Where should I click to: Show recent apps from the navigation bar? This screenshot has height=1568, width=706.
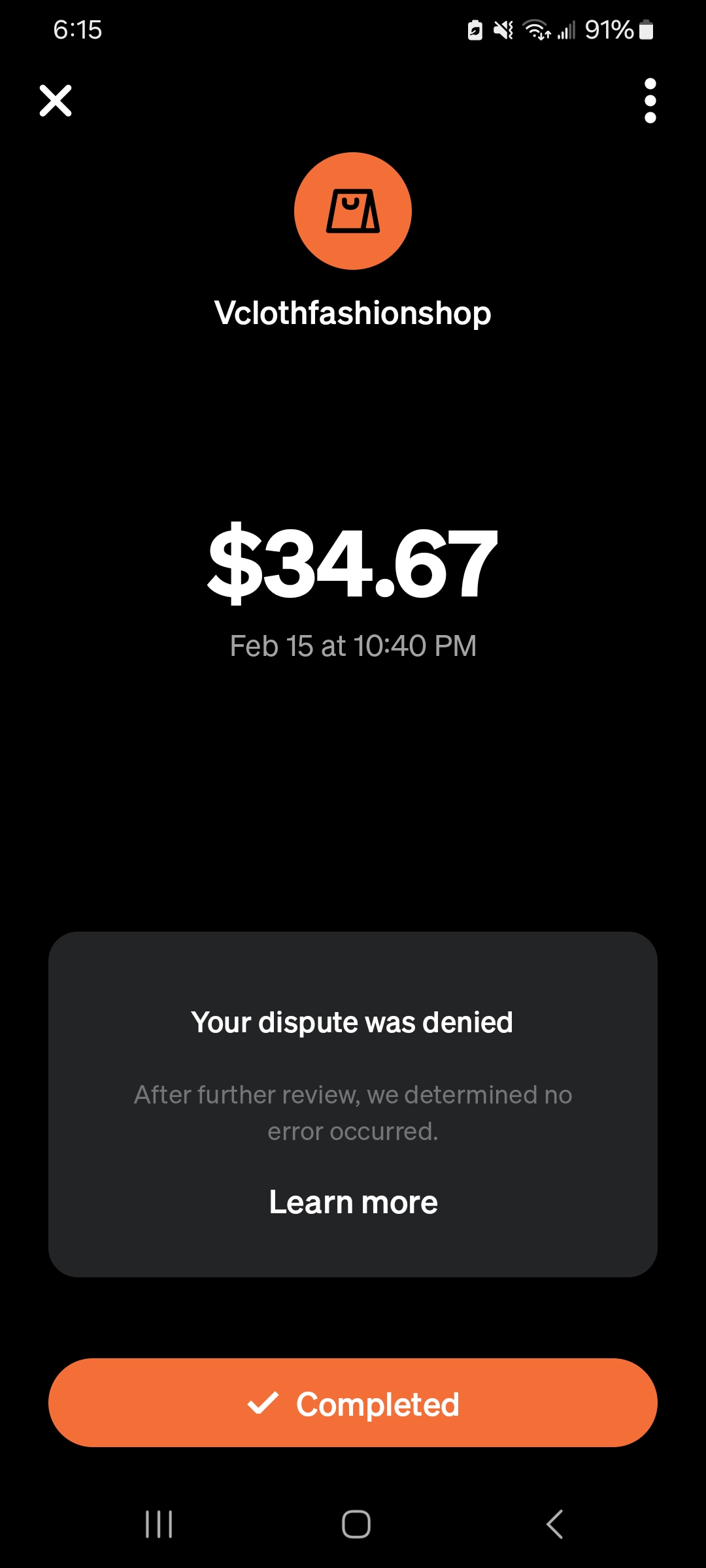point(159,1524)
